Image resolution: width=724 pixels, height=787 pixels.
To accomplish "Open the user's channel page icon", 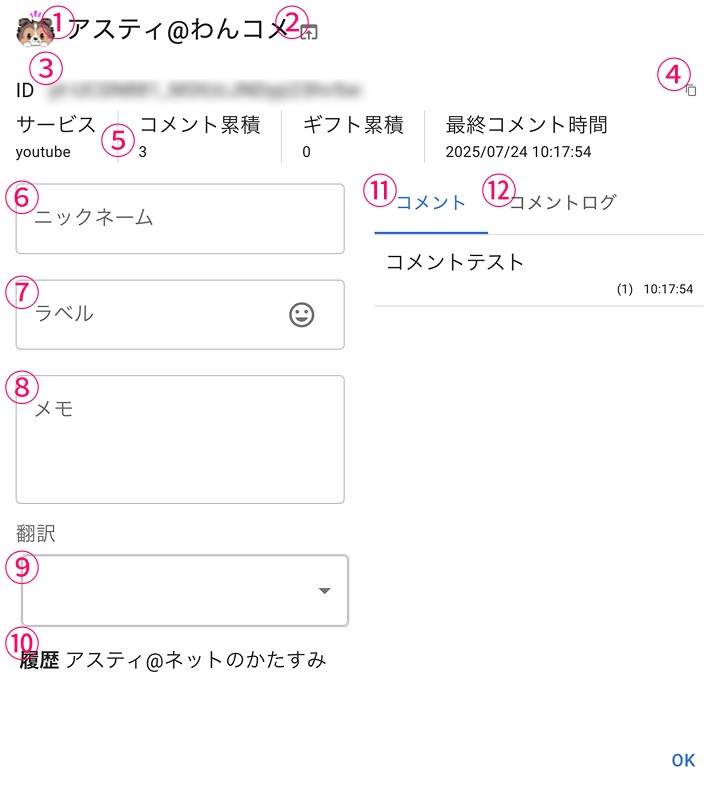I will pos(310,32).
